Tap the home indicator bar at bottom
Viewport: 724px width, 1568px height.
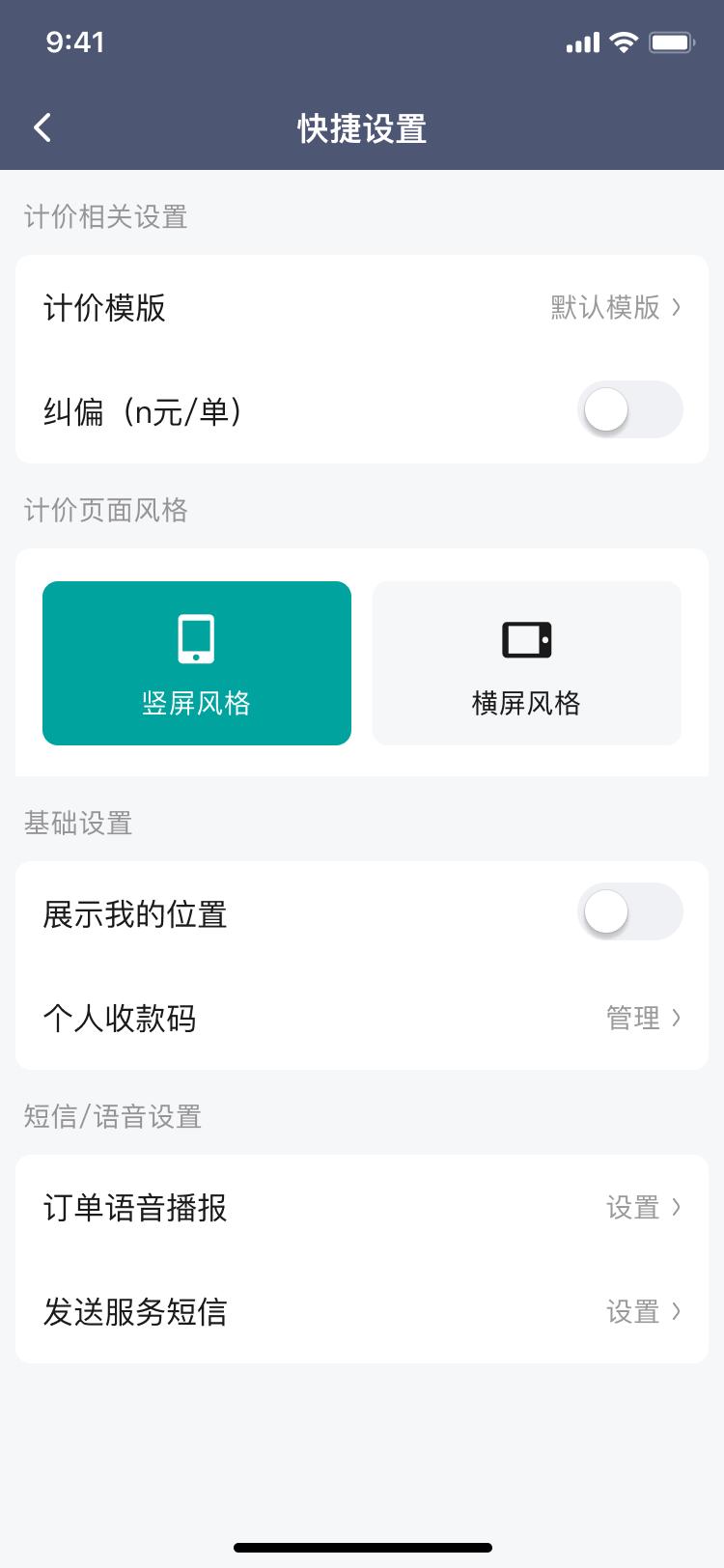pyautogui.click(x=362, y=1552)
